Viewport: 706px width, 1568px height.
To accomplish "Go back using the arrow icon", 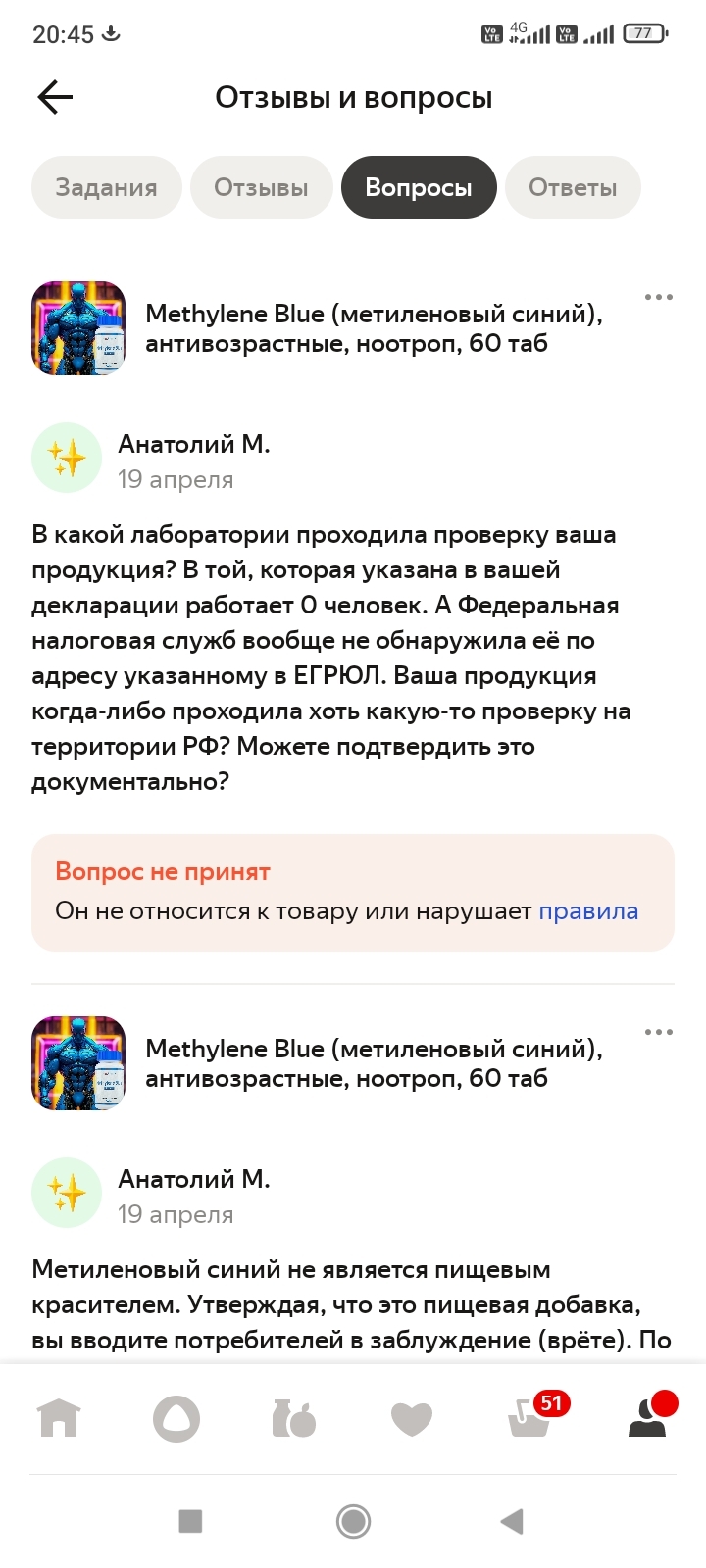I will point(55,97).
